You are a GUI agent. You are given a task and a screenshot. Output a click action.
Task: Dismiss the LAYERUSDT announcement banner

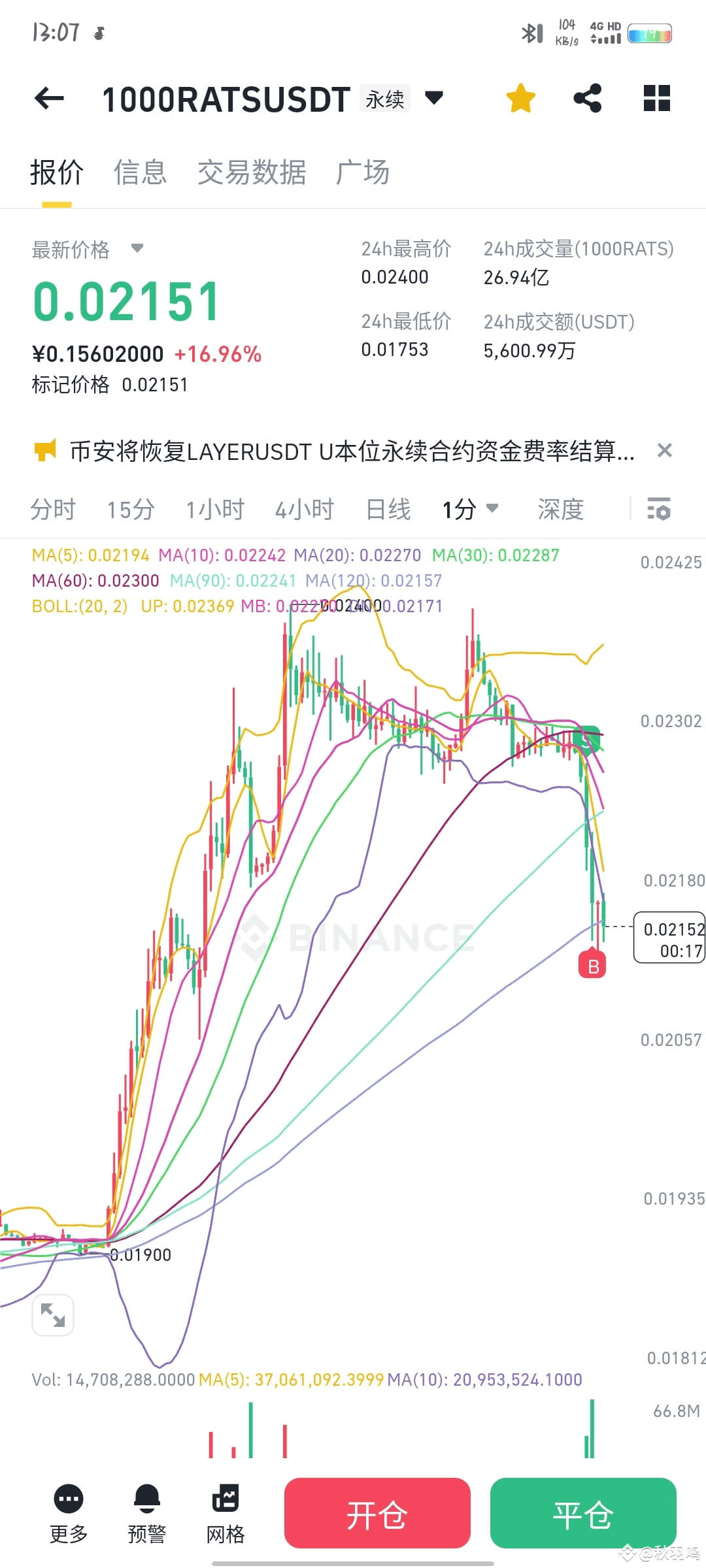coord(665,451)
